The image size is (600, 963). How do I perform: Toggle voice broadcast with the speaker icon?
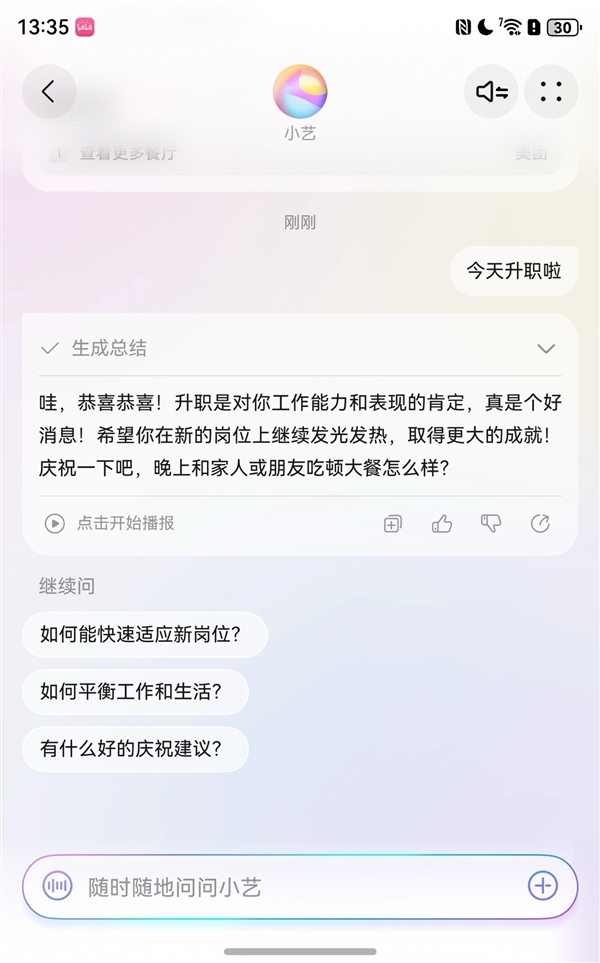(x=491, y=92)
